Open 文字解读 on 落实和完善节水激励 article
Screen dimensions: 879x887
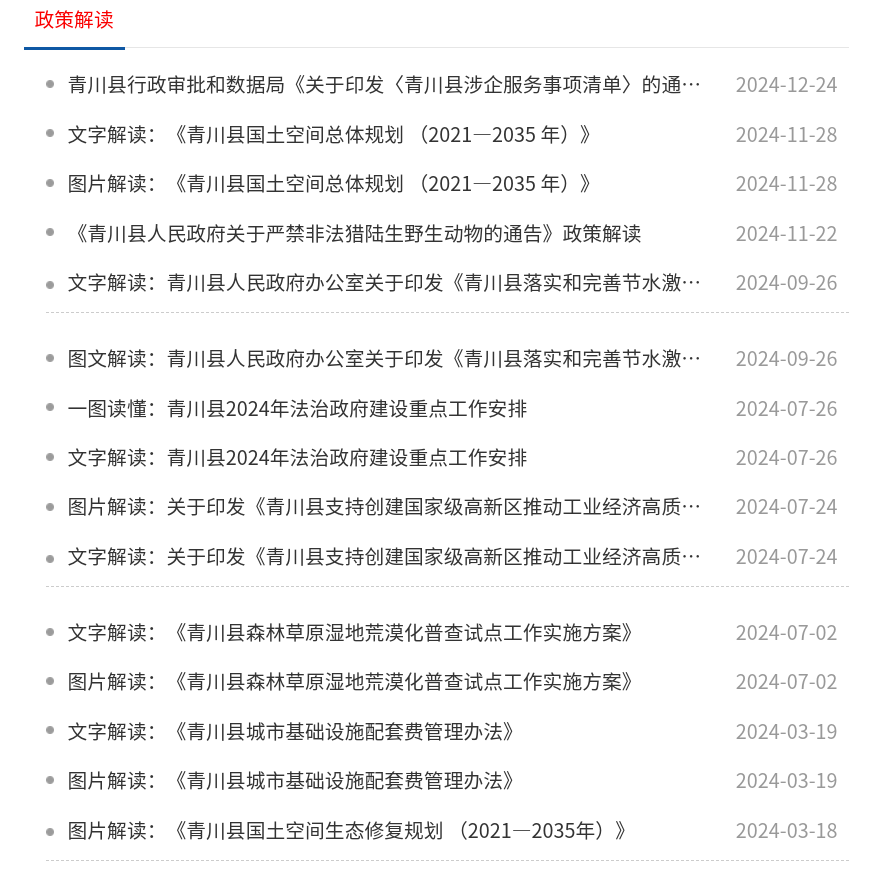coord(384,283)
